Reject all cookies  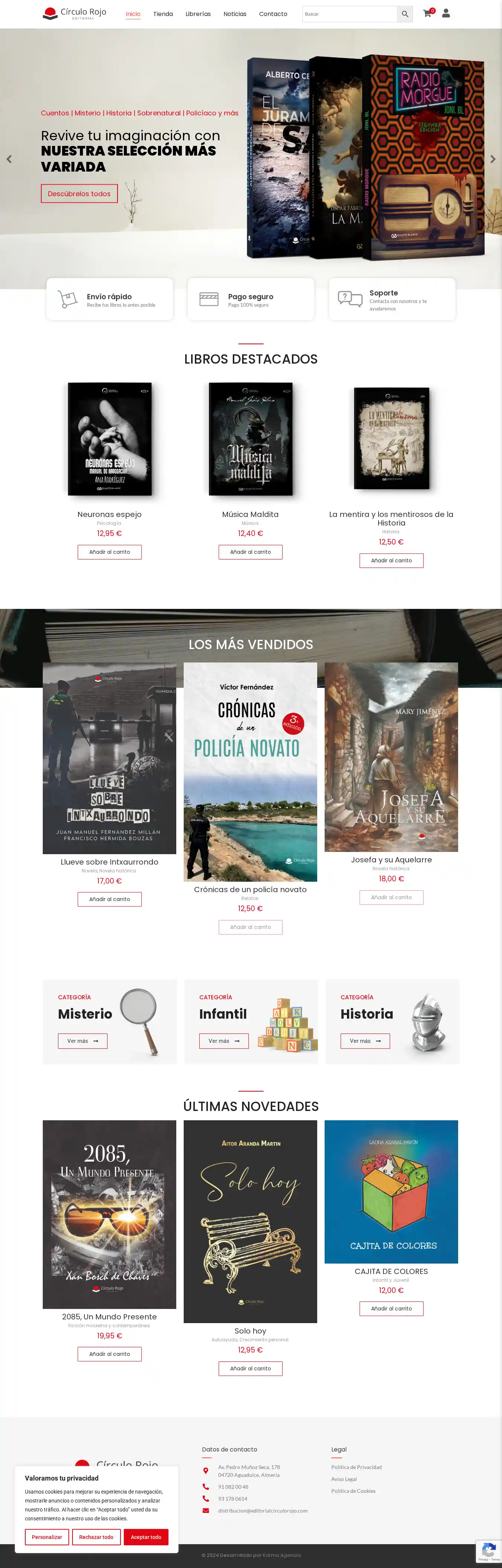pos(96,1537)
